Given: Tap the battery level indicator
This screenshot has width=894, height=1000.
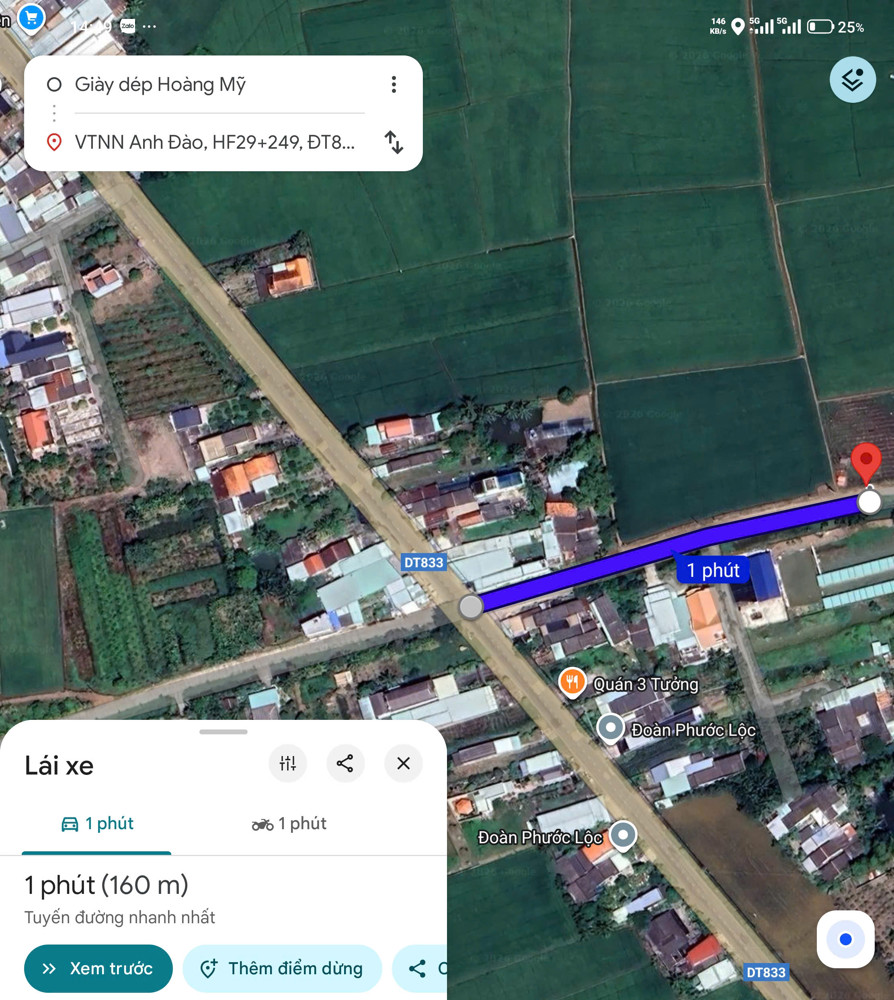Looking at the screenshot, I should [822, 27].
